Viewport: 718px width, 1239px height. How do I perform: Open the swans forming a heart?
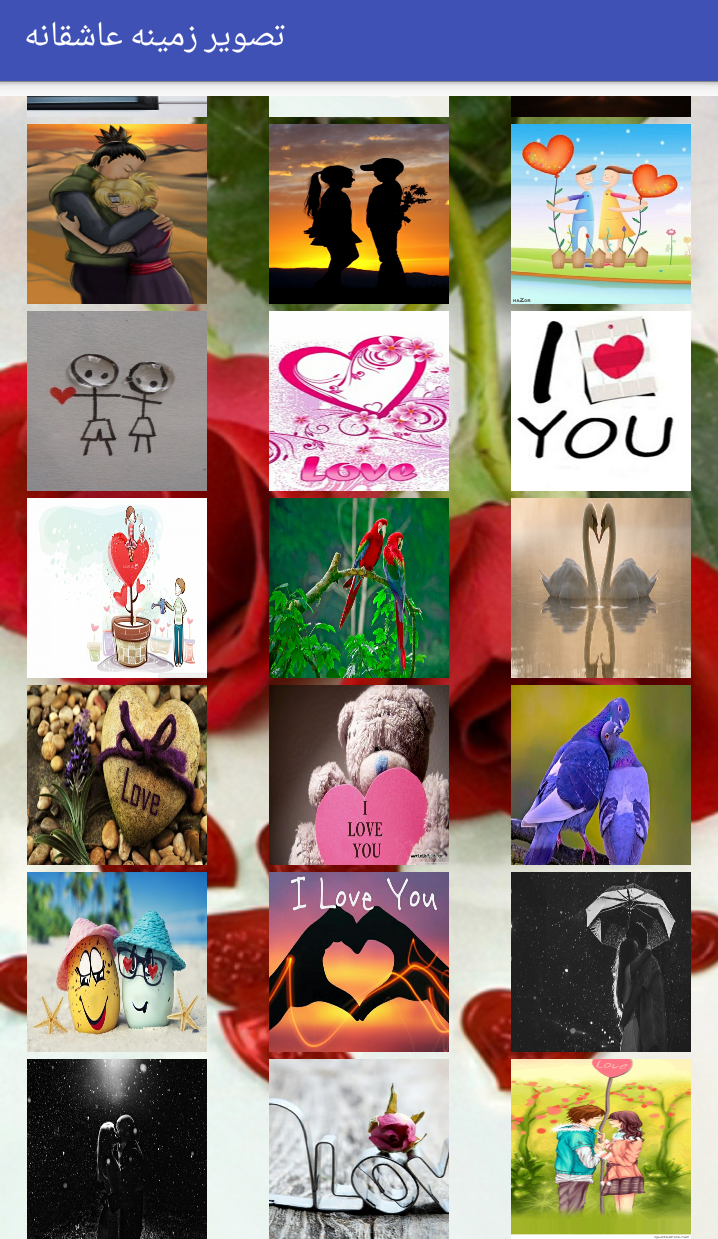(x=601, y=588)
